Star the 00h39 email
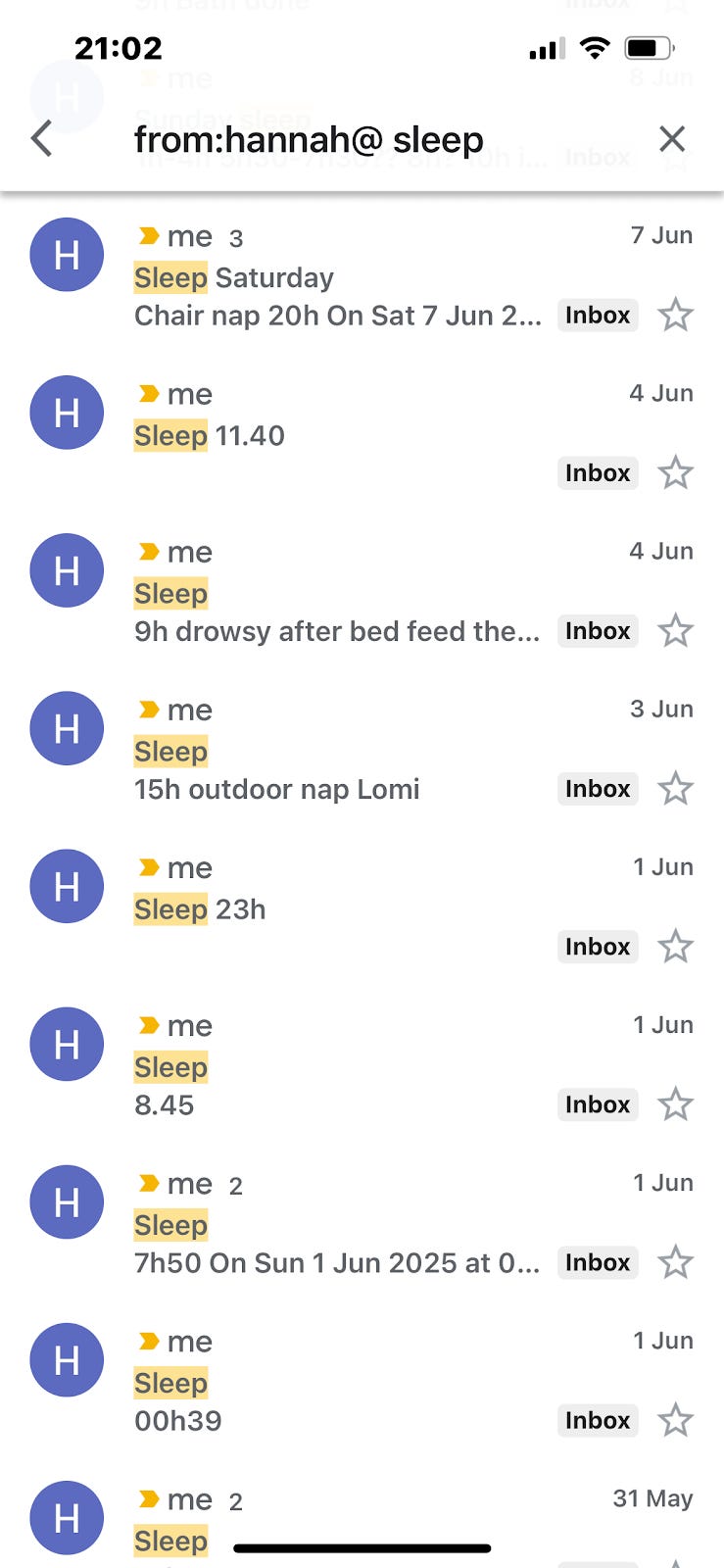This screenshot has height=1568, width=724. coord(675,1420)
